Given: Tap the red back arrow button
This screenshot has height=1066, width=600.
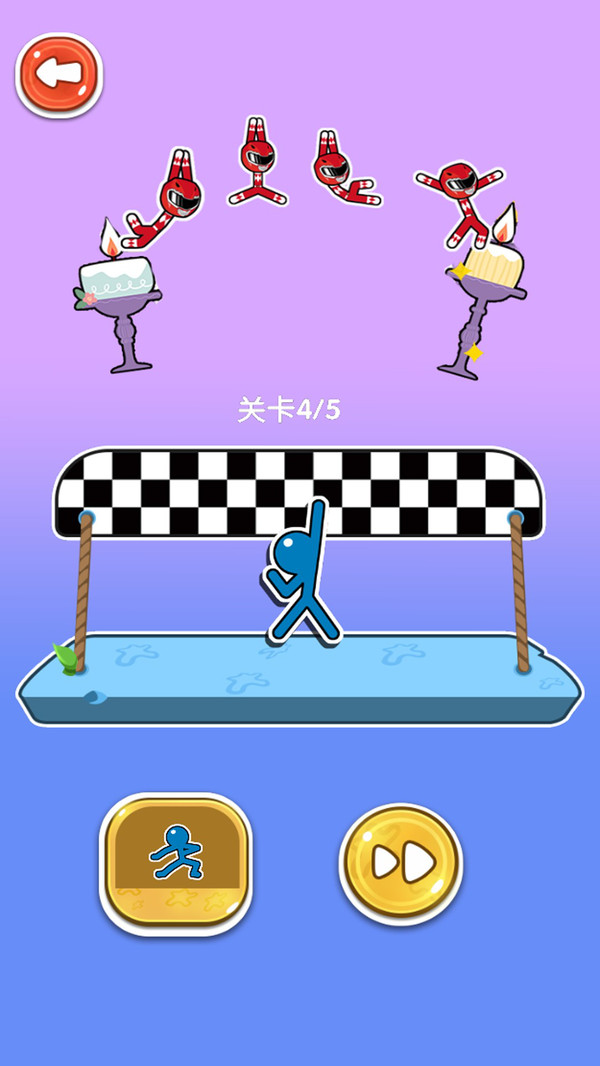Looking at the screenshot, I should [60, 75].
